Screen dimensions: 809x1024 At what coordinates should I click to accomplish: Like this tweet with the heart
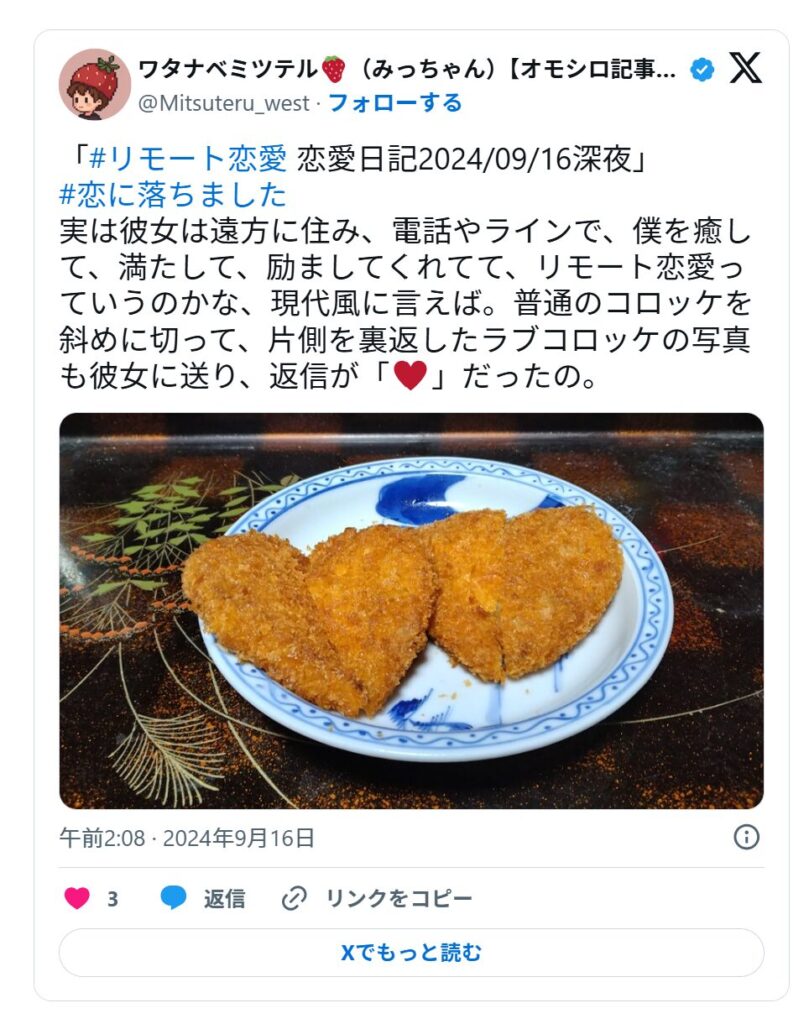78,898
